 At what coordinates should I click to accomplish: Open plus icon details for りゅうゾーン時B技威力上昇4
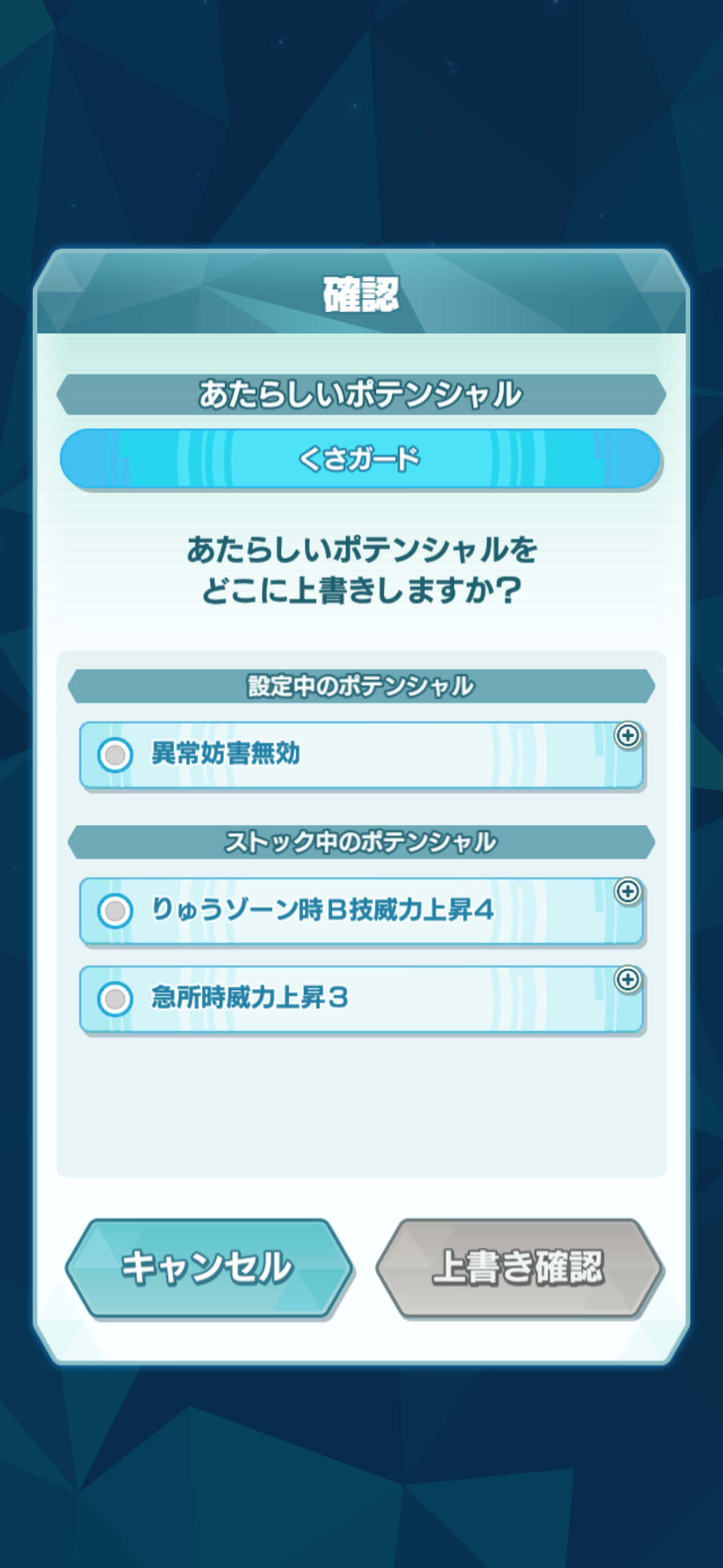pyautogui.click(x=627, y=891)
